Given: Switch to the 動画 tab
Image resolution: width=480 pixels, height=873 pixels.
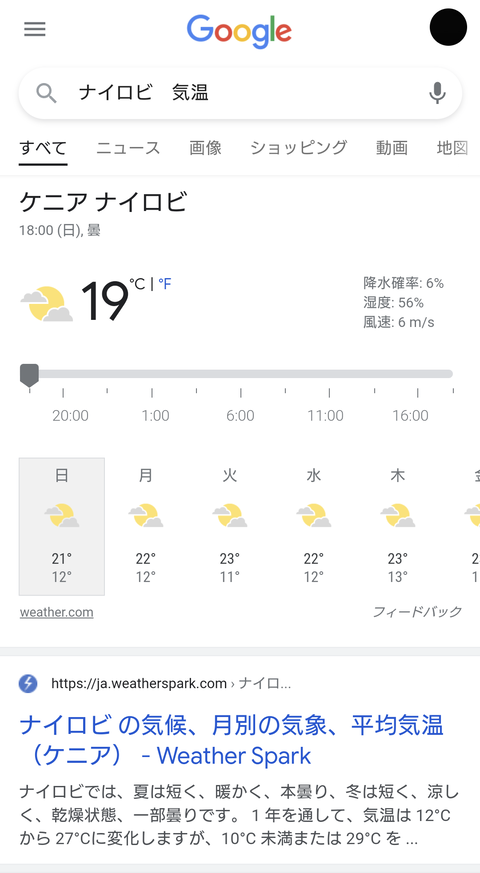Looking at the screenshot, I should (392, 148).
